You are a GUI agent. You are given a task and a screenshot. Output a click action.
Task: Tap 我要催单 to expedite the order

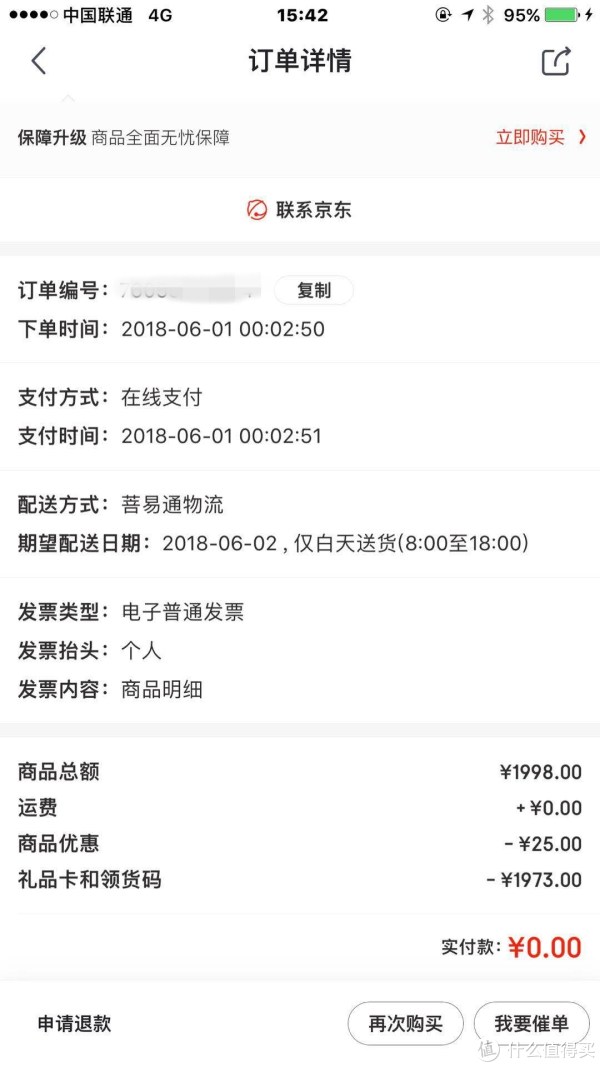tap(532, 1023)
